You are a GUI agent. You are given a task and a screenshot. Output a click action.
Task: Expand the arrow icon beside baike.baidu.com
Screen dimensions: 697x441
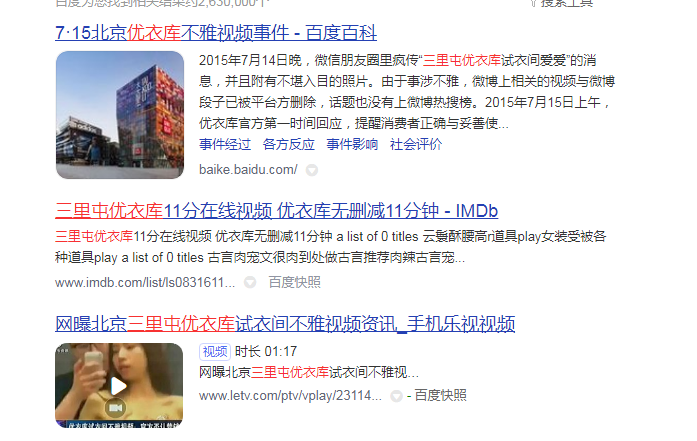coord(311,170)
